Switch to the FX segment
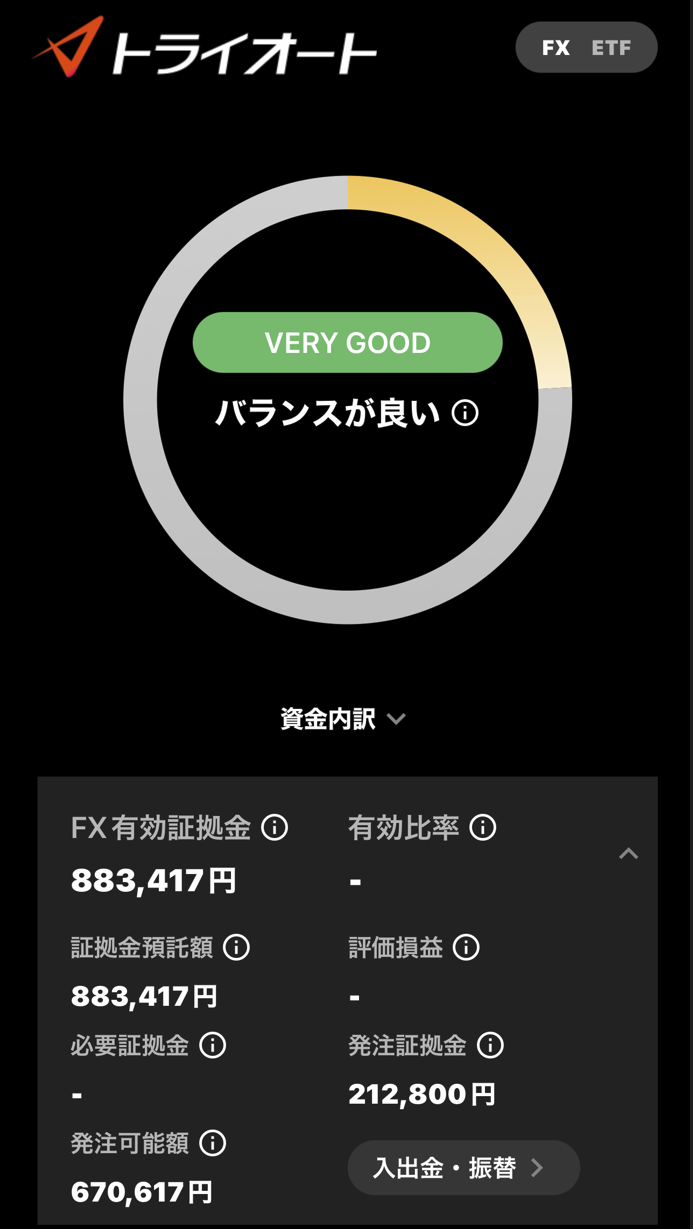693x1229 pixels. pos(556,47)
